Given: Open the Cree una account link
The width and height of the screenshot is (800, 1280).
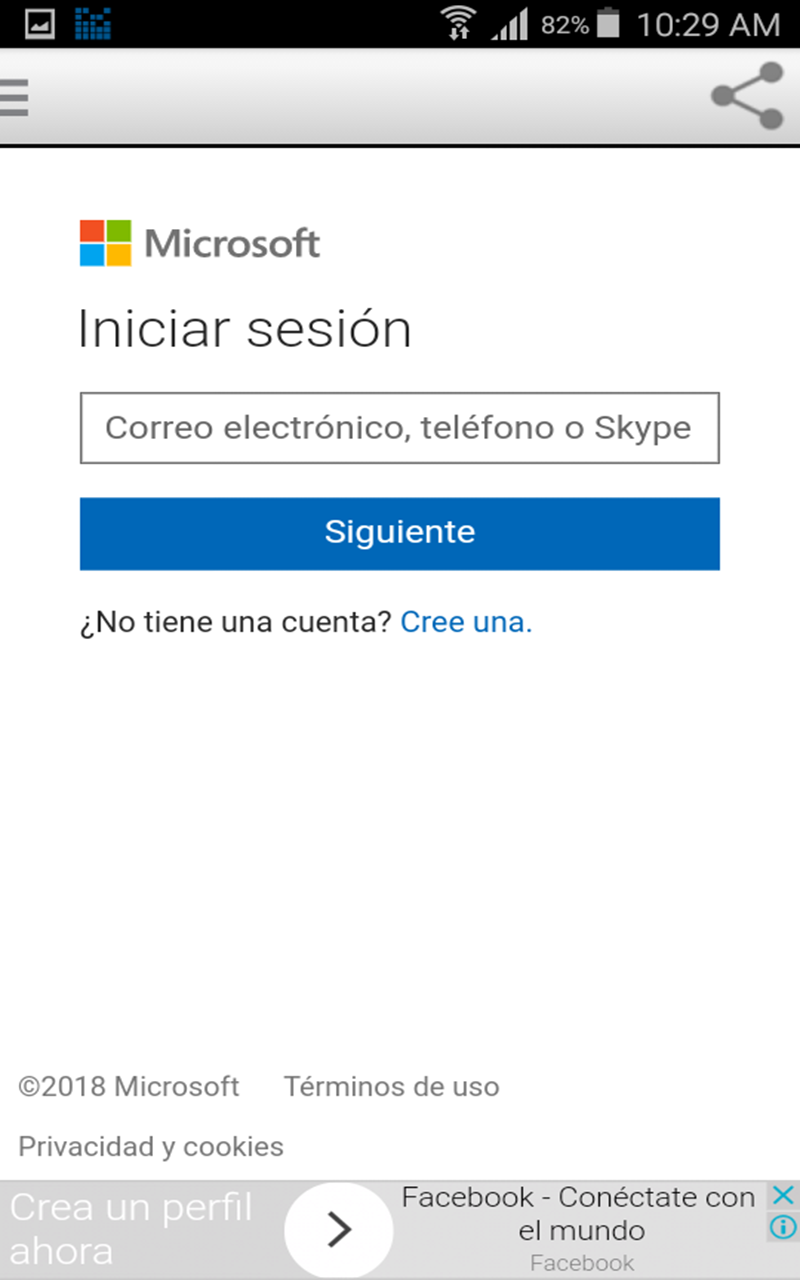Looking at the screenshot, I should pos(466,622).
